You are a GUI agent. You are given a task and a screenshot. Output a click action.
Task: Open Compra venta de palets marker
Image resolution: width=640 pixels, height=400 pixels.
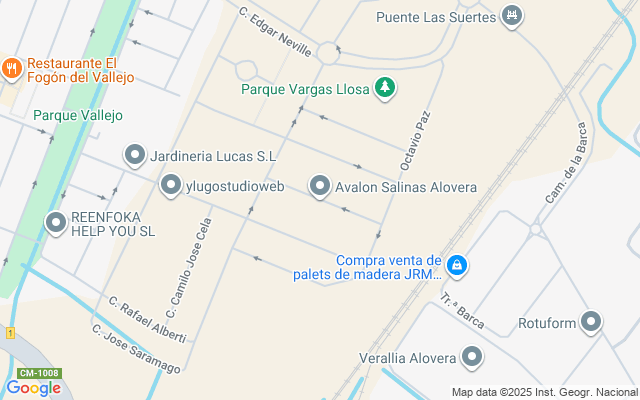coord(457,266)
